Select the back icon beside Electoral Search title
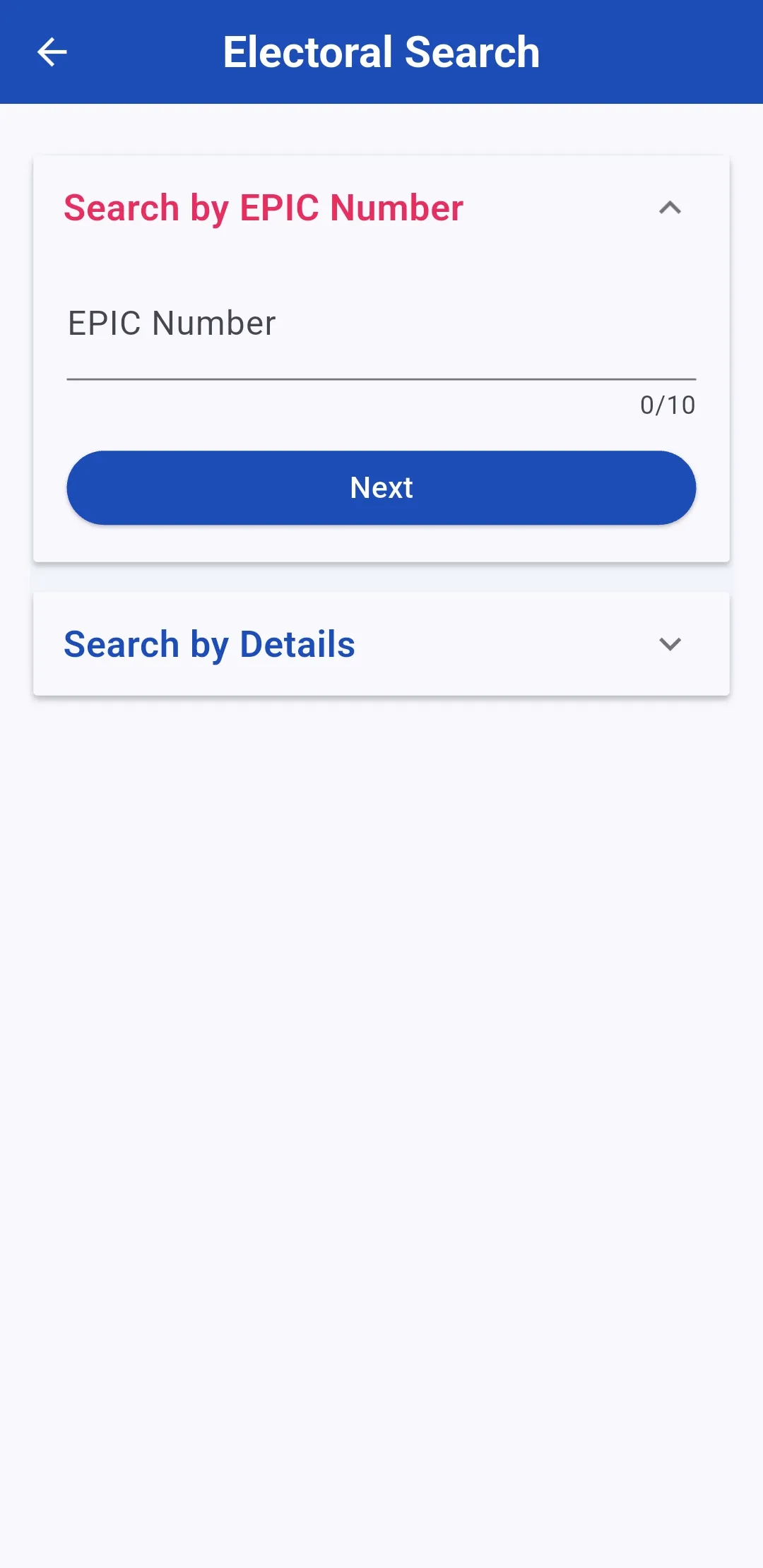The width and height of the screenshot is (763, 1568). (52, 52)
